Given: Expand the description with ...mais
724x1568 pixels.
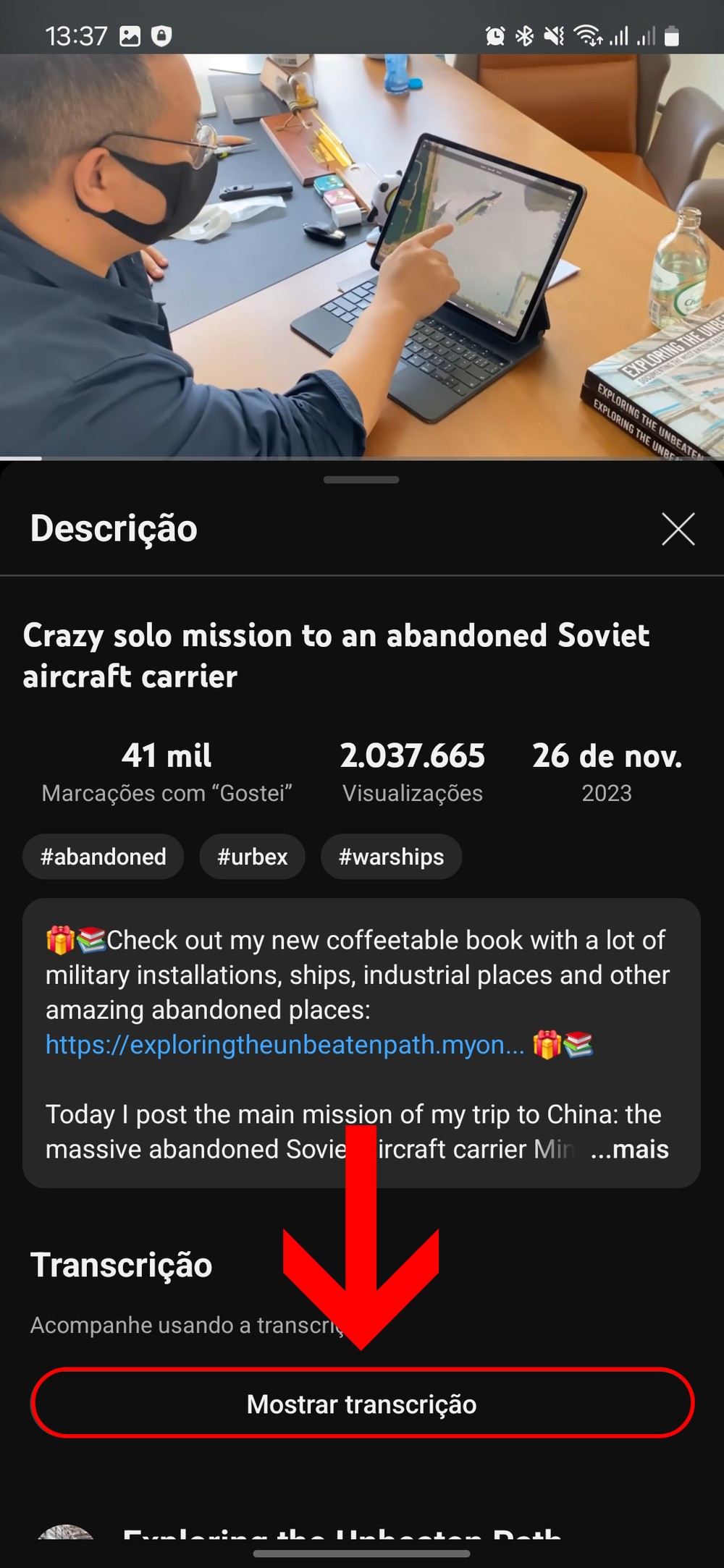Looking at the screenshot, I should click(629, 1149).
